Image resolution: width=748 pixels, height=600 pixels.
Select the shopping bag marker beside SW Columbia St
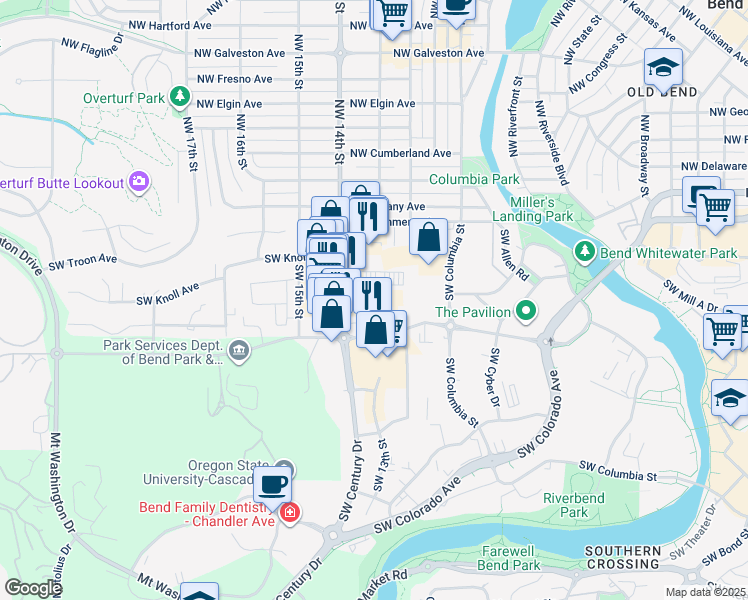[428, 240]
